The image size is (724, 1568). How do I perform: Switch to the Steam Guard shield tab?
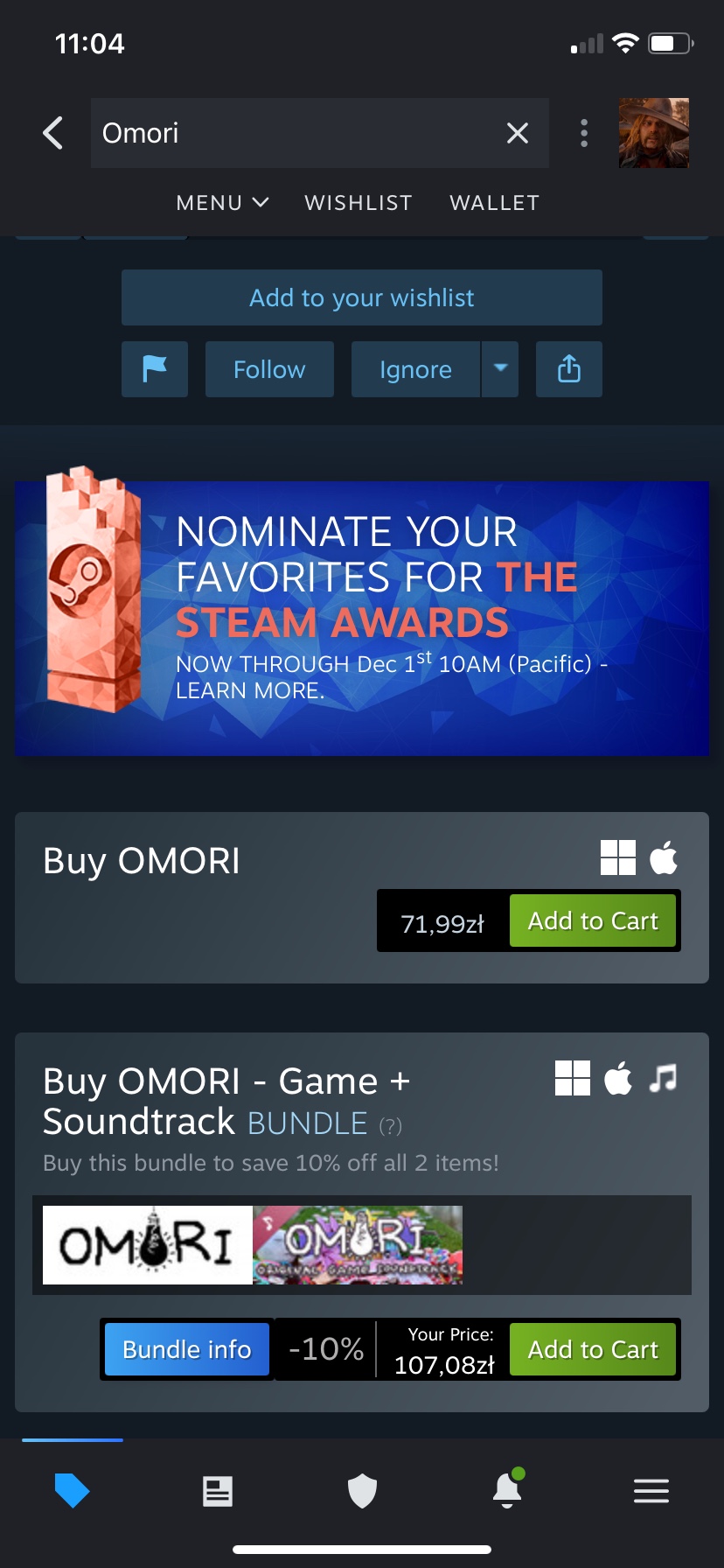[x=362, y=1491]
